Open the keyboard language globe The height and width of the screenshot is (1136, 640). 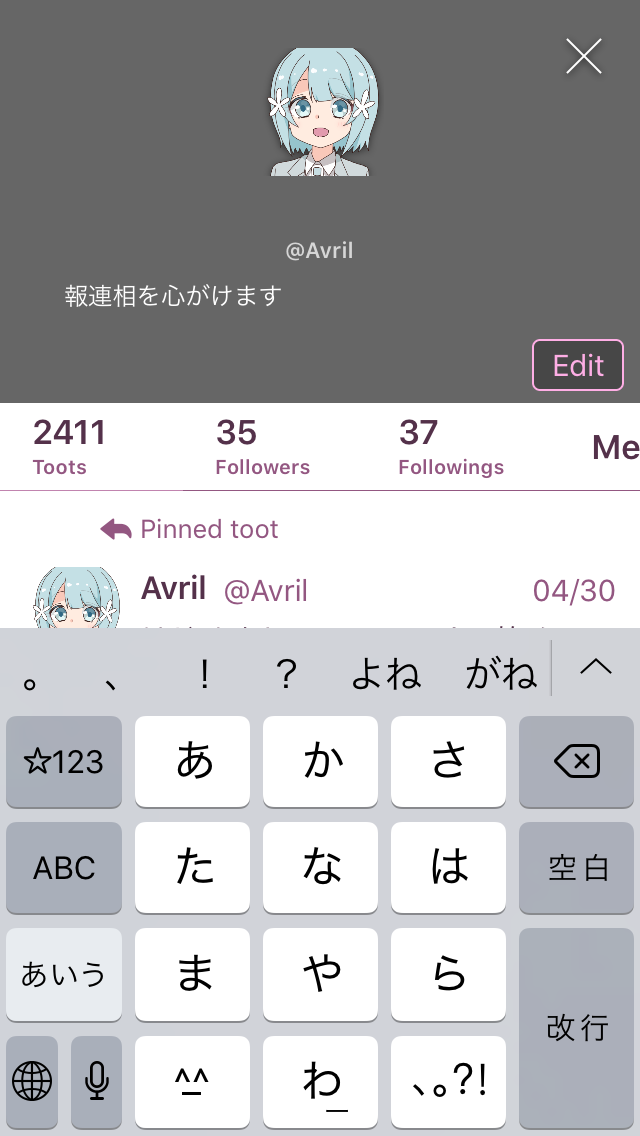32,1082
